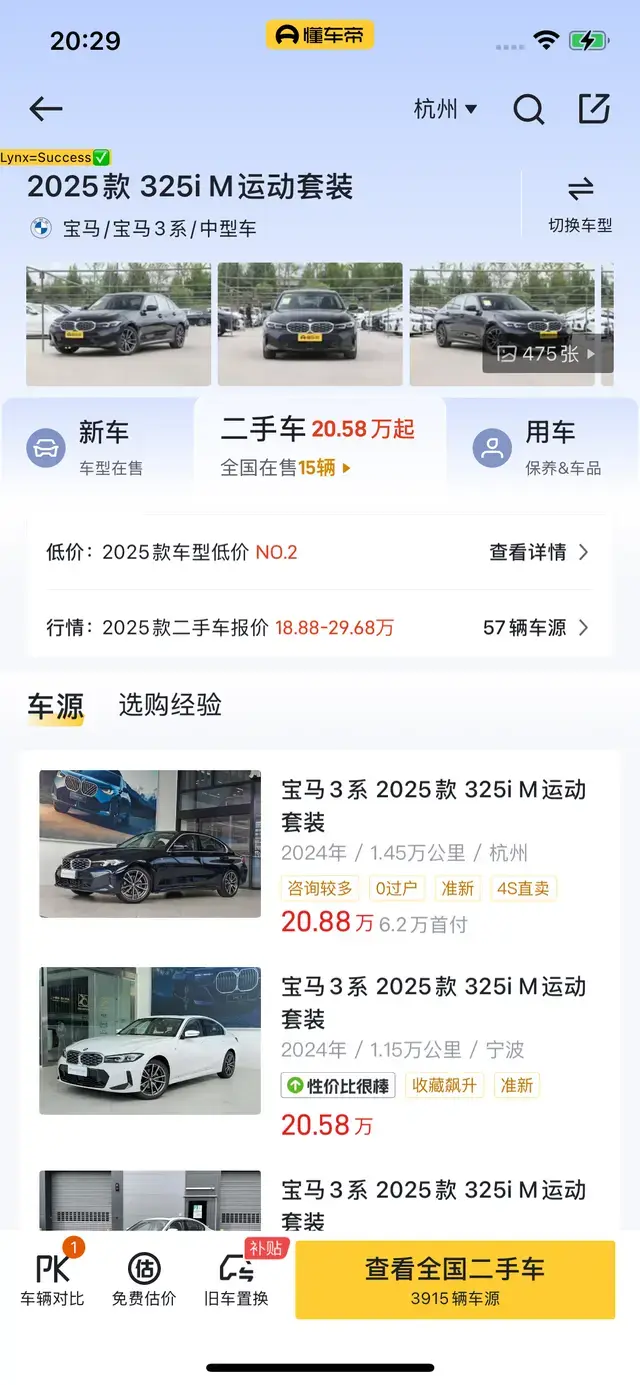
Task: Open the 杭州 city selector
Action: coord(445,109)
